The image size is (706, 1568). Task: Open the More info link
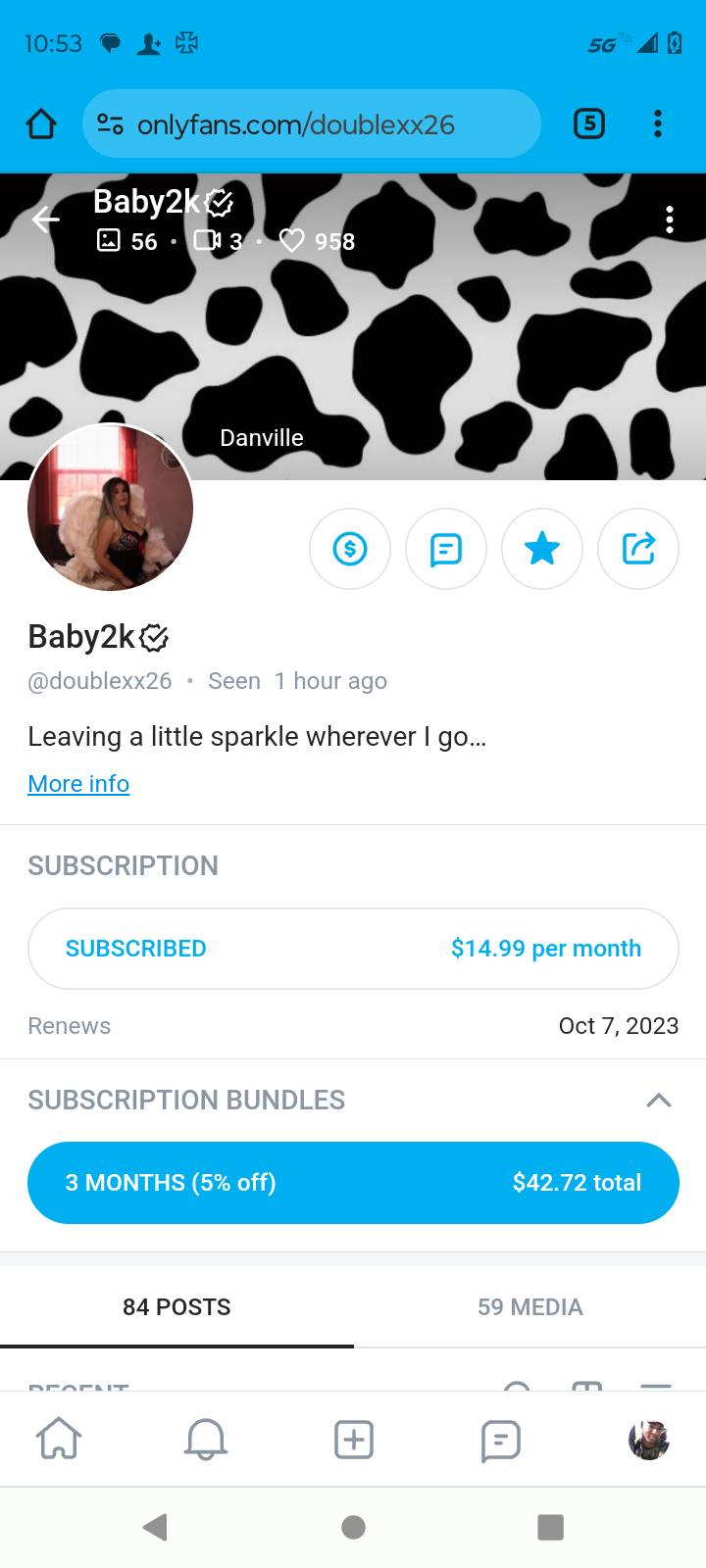coord(78,784)
